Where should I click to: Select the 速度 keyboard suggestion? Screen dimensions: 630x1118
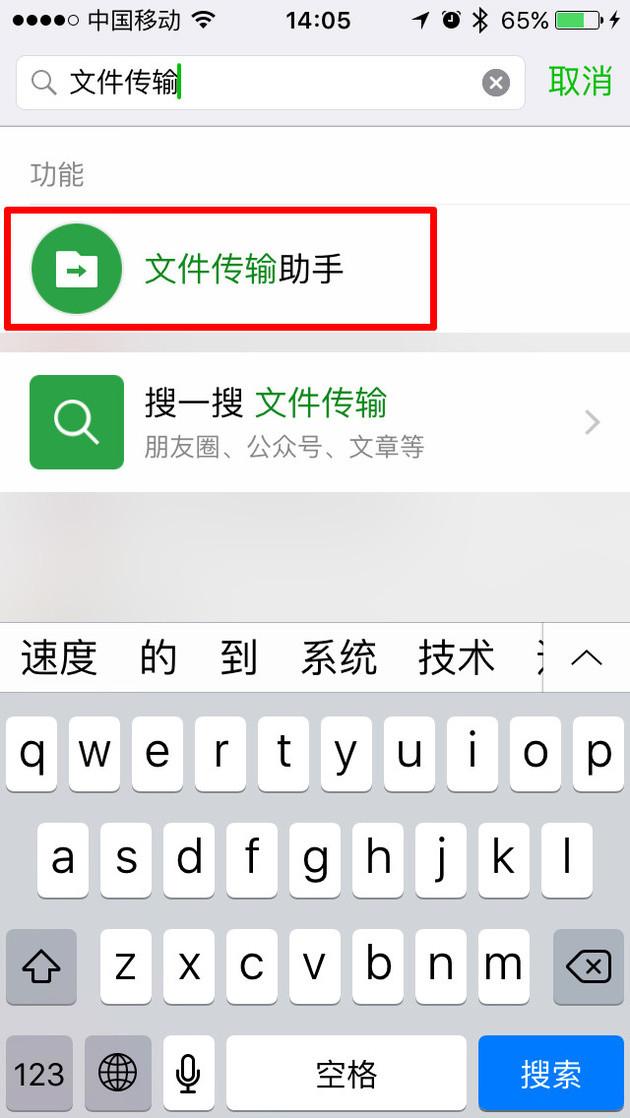[x=58, y=657]
